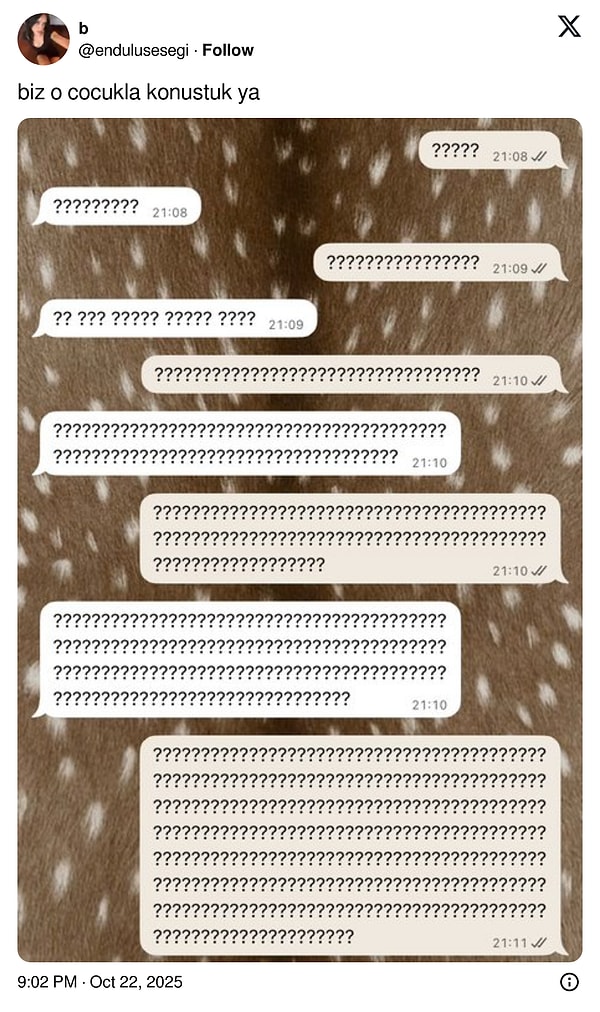600x1012 pixels.
Task: Follow @endulusesegi
Action: click(228, 50)
